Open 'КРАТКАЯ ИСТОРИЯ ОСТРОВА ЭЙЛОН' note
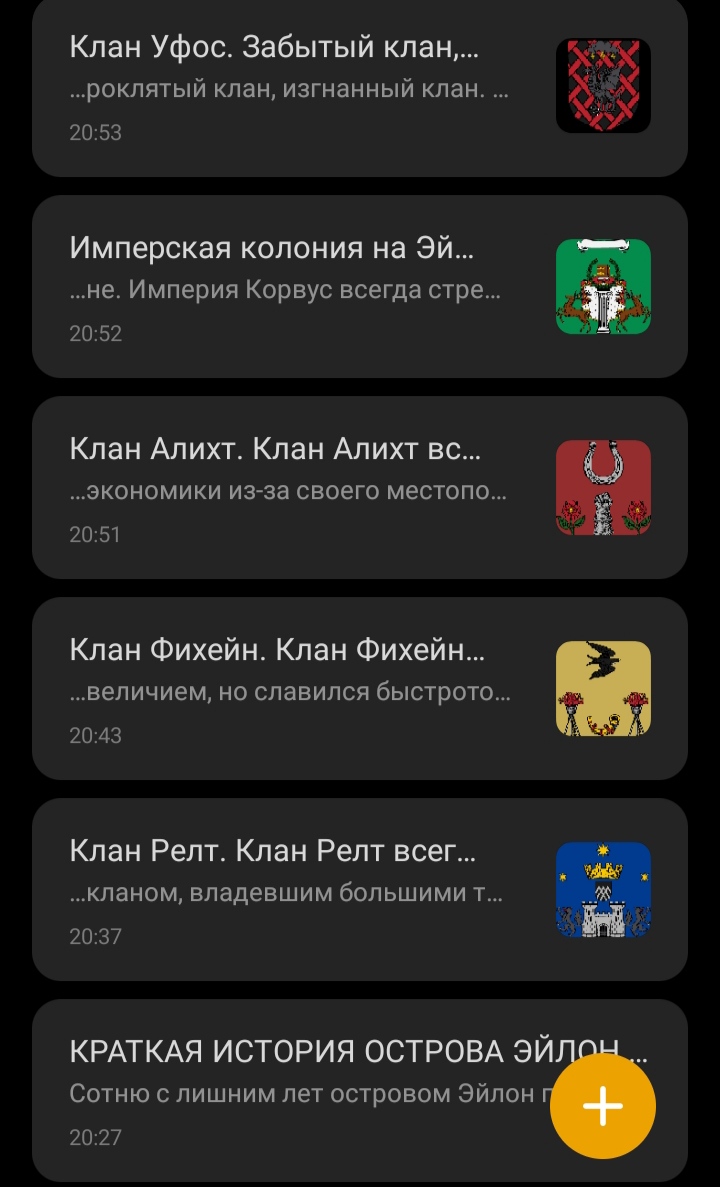 pos(300,1092)
